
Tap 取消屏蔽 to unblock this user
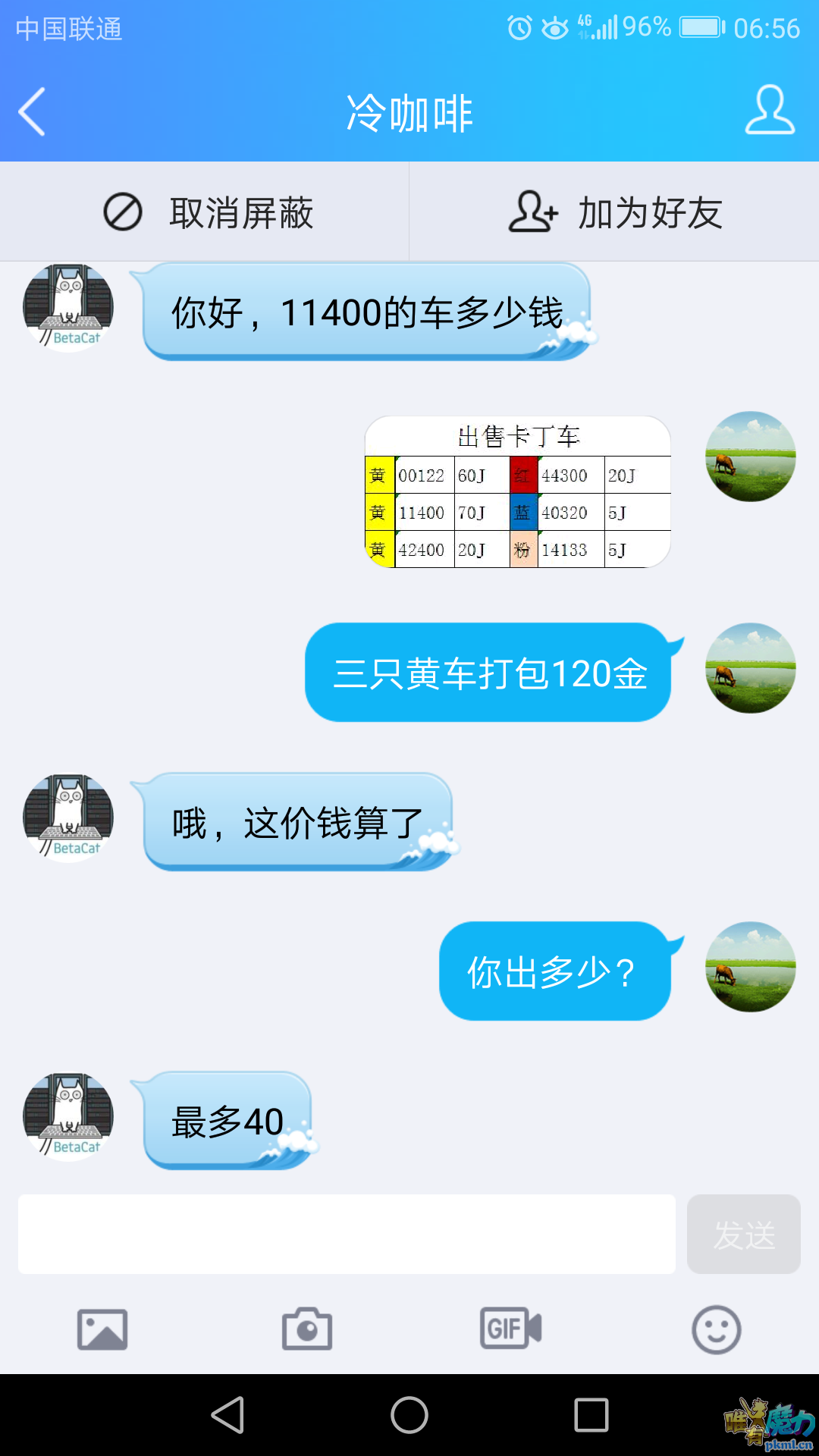(x=208, y=212)
